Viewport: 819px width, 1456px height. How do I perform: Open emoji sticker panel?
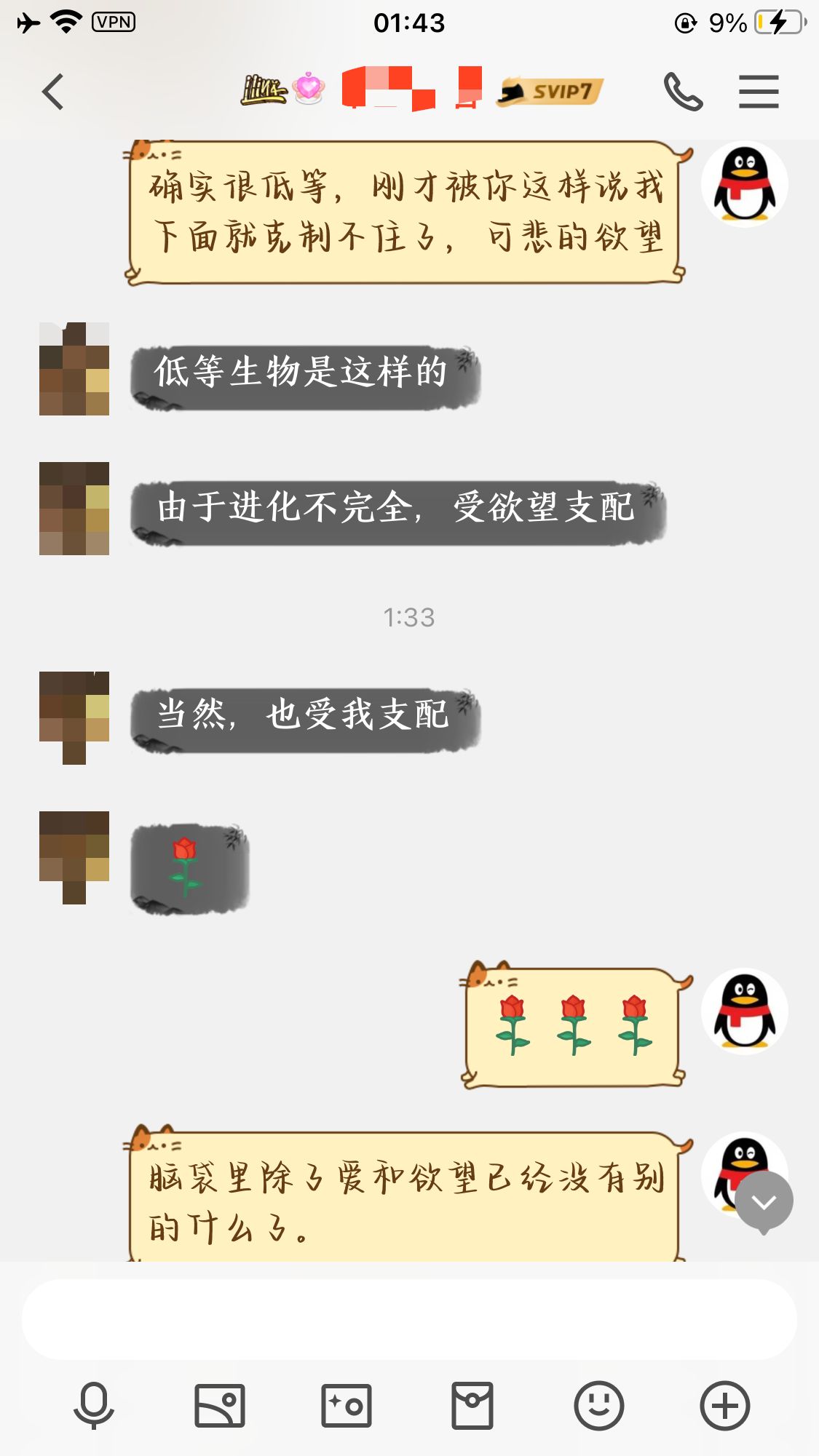(x=598, y=1405)
